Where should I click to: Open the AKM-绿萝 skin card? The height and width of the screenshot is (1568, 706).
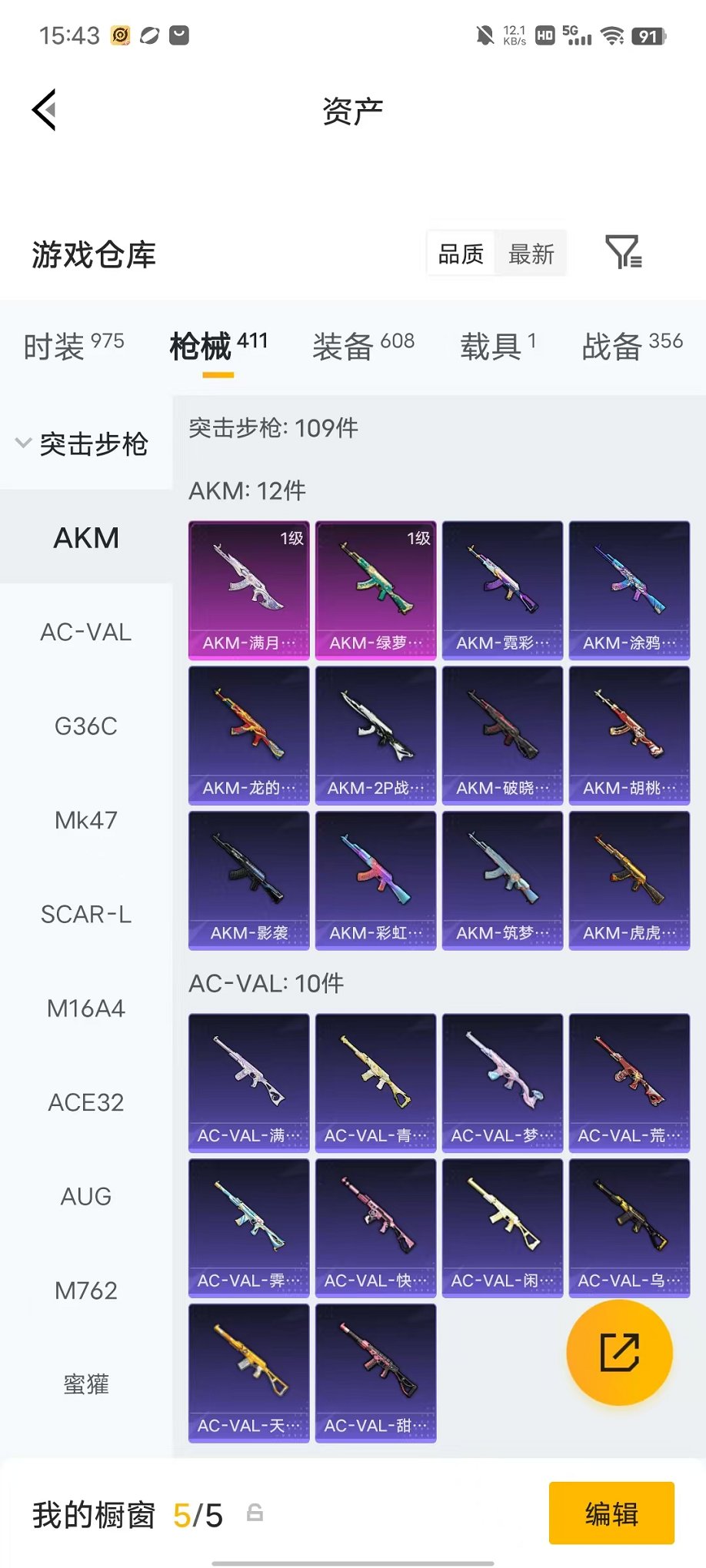[x=376, y=590]
